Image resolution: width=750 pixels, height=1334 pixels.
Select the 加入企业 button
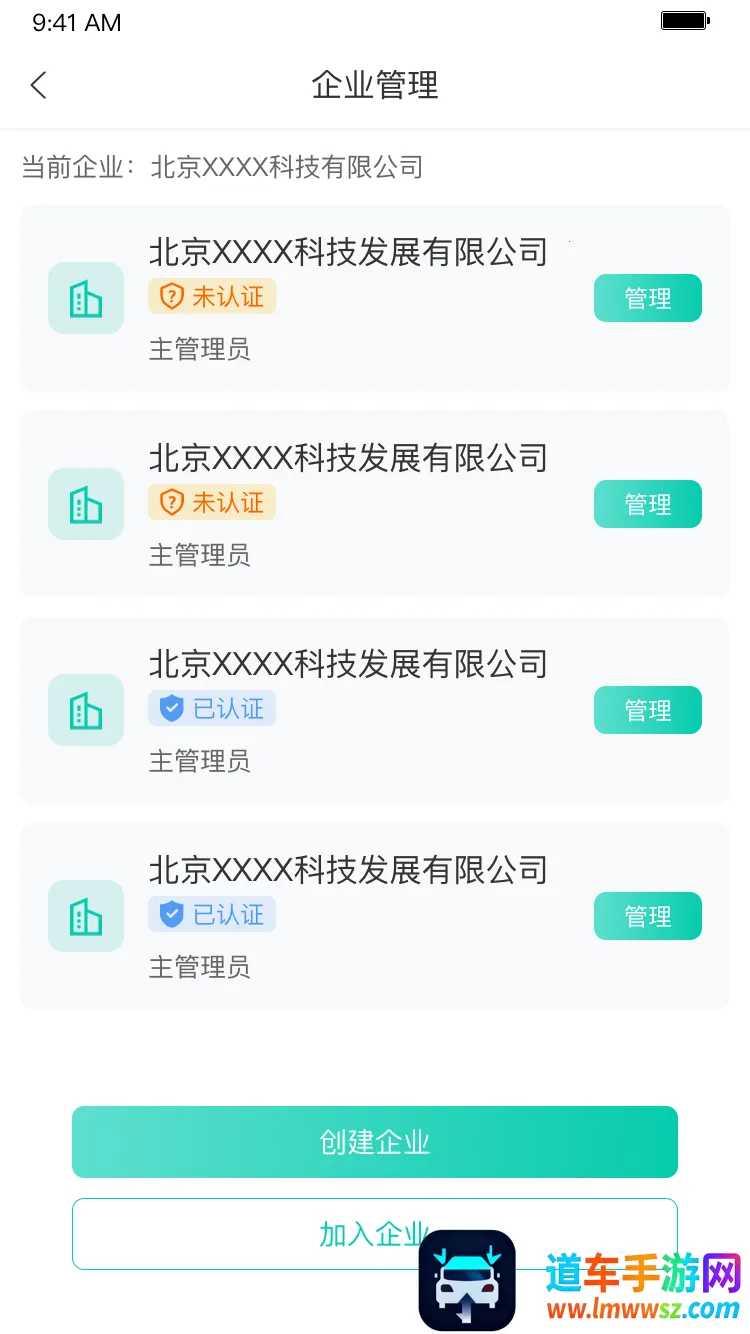point(300,1234)
